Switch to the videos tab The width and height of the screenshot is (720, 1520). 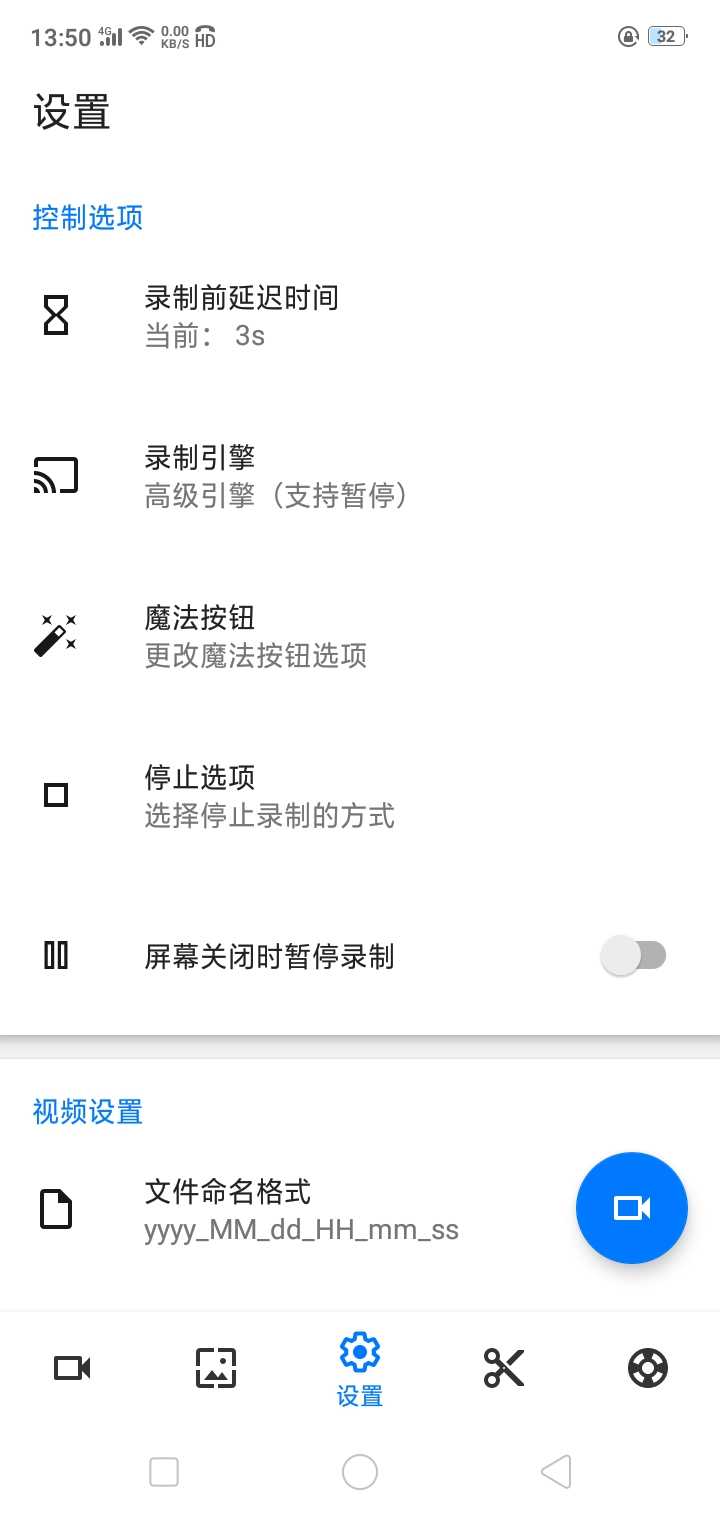coord(72,1368)
